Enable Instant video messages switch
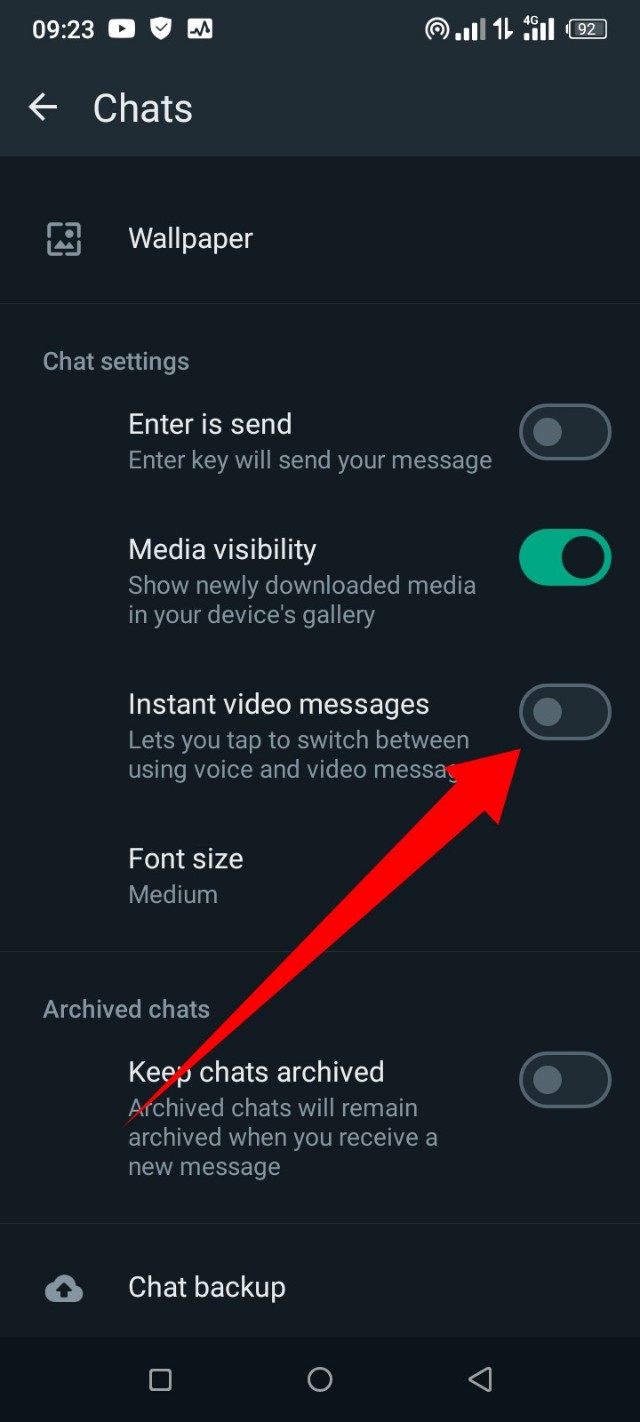The width and height of the screenshot is (640, 1422). click(x=564, y=712)
